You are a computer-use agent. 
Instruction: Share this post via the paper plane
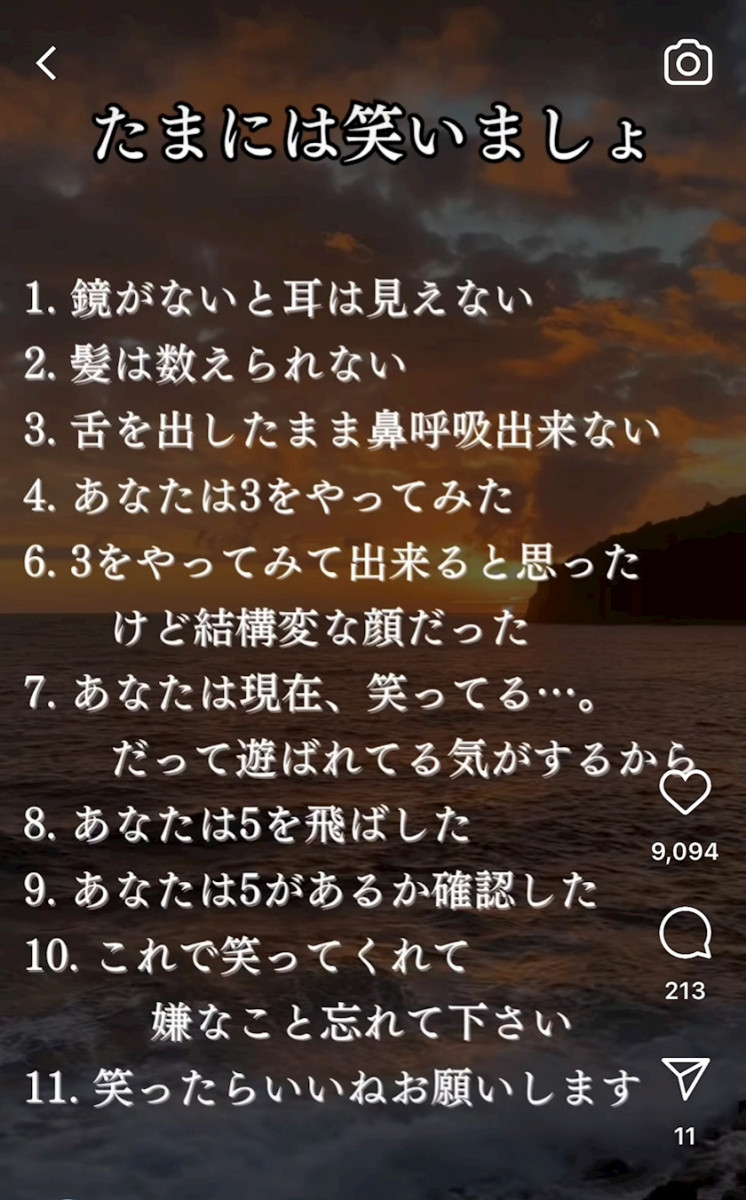[686, 1080]
